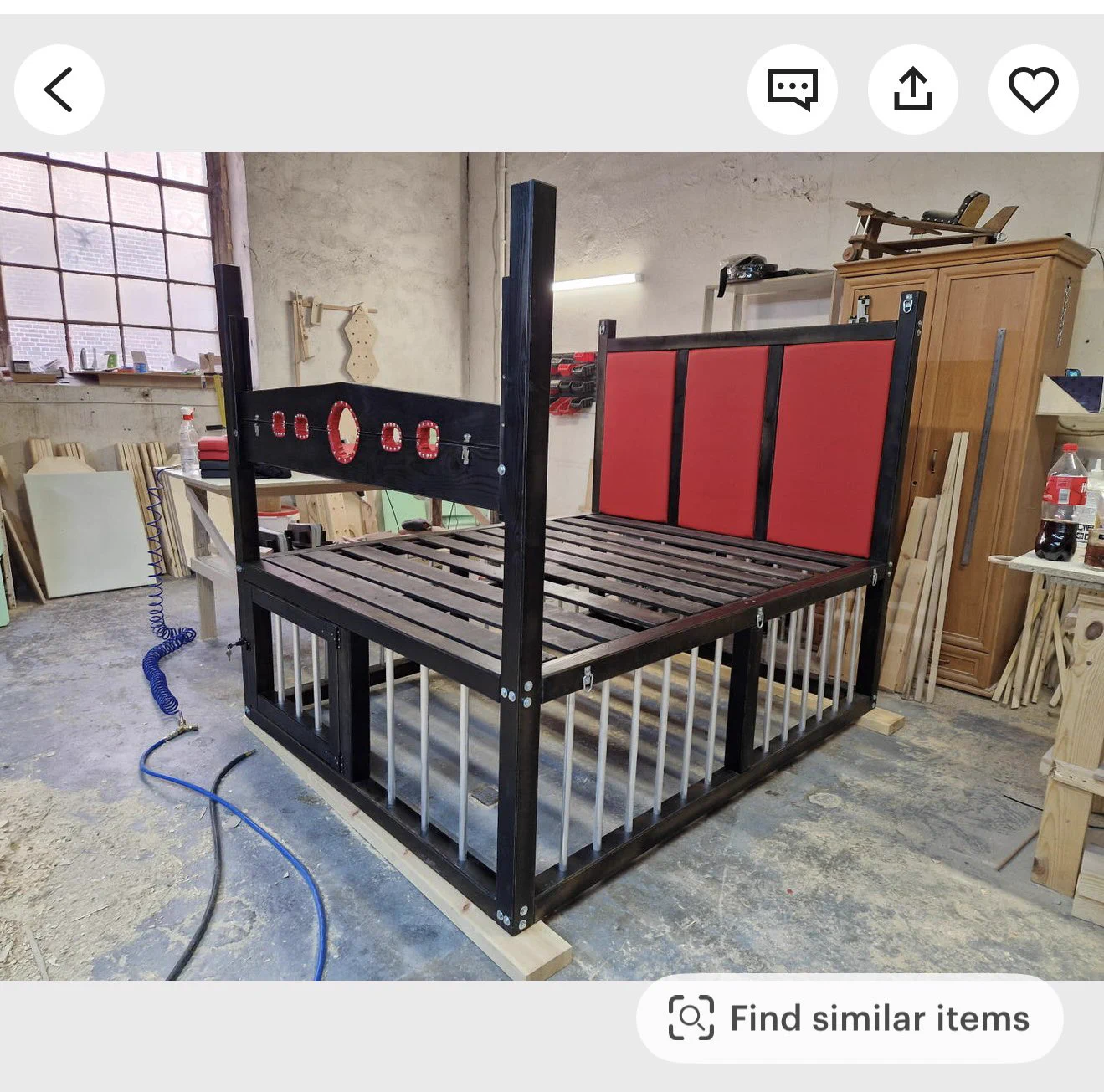This screenshot has height=1092, width=1104.
Task: Tap Find similar items
Action: click(850, 1018)
